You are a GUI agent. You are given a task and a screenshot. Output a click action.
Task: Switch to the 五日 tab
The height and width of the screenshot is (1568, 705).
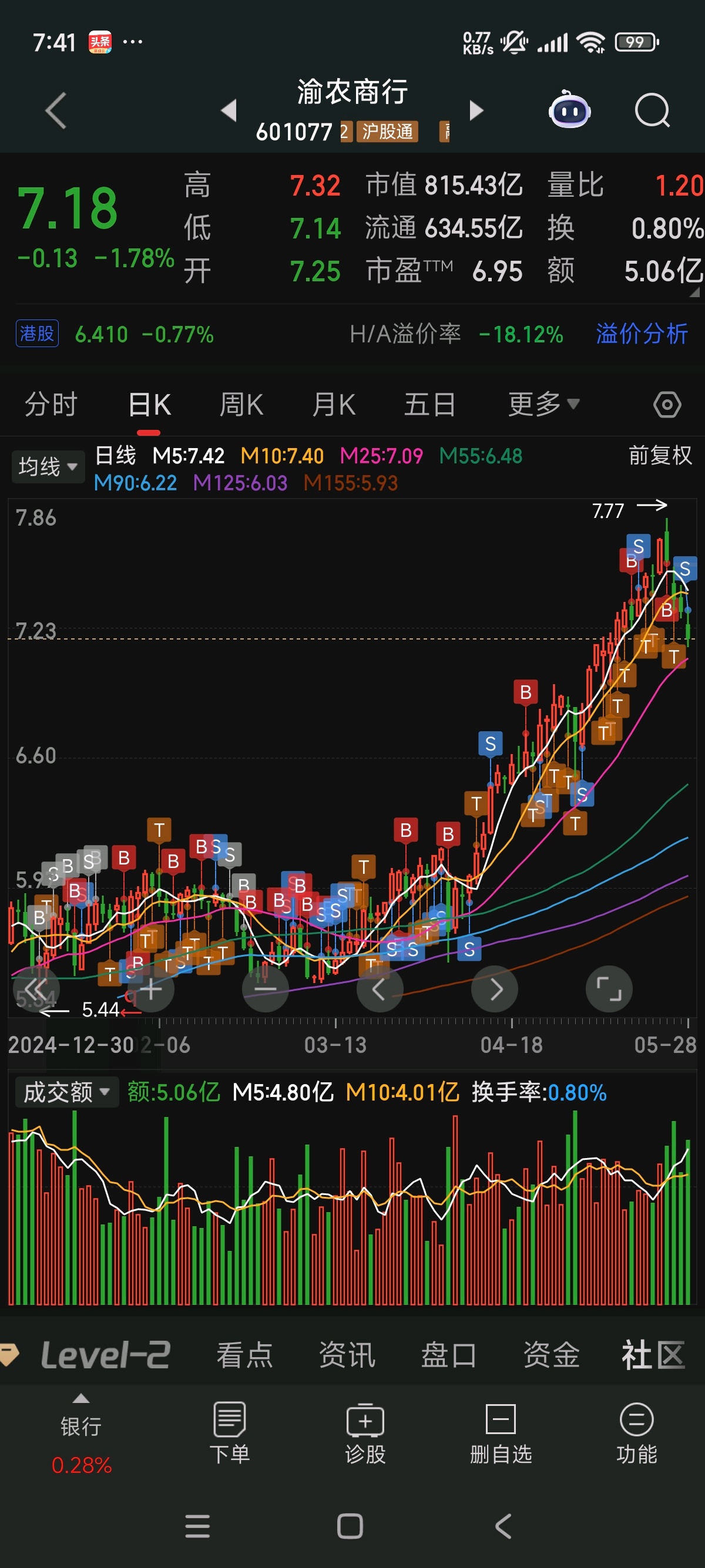(430, 404)
